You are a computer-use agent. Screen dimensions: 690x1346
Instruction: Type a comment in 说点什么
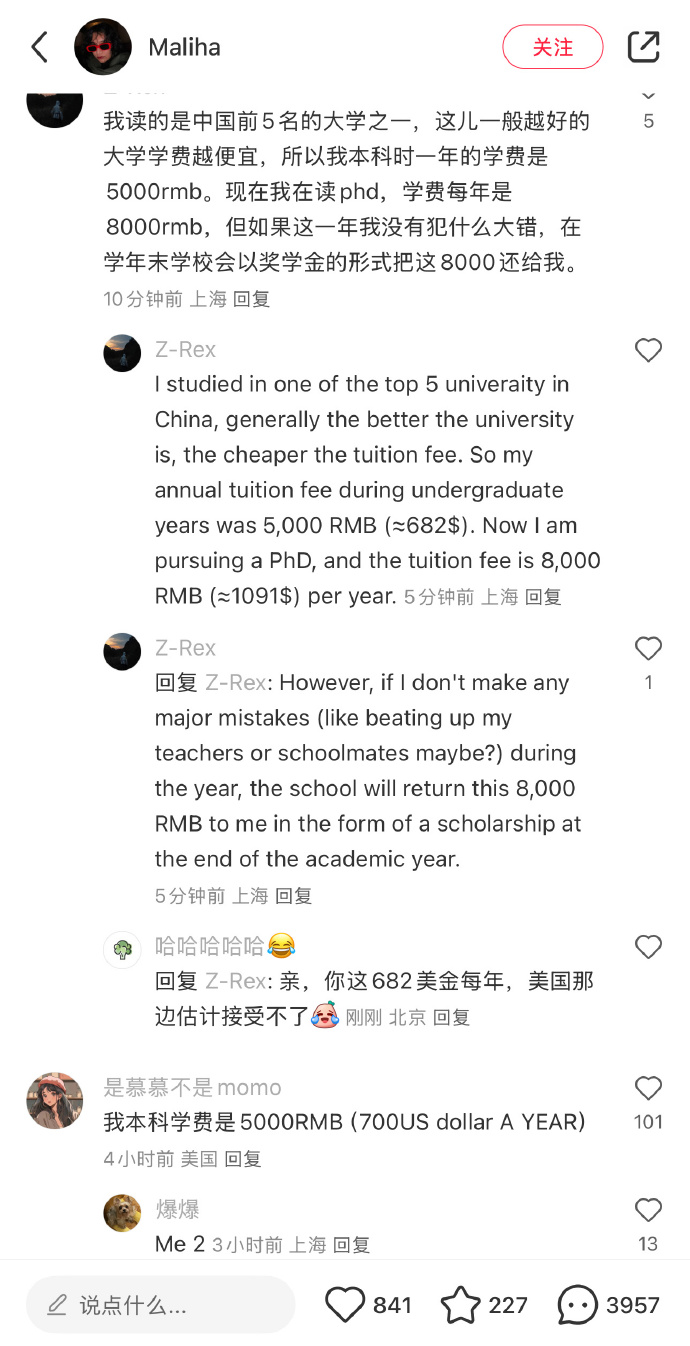160,1304
